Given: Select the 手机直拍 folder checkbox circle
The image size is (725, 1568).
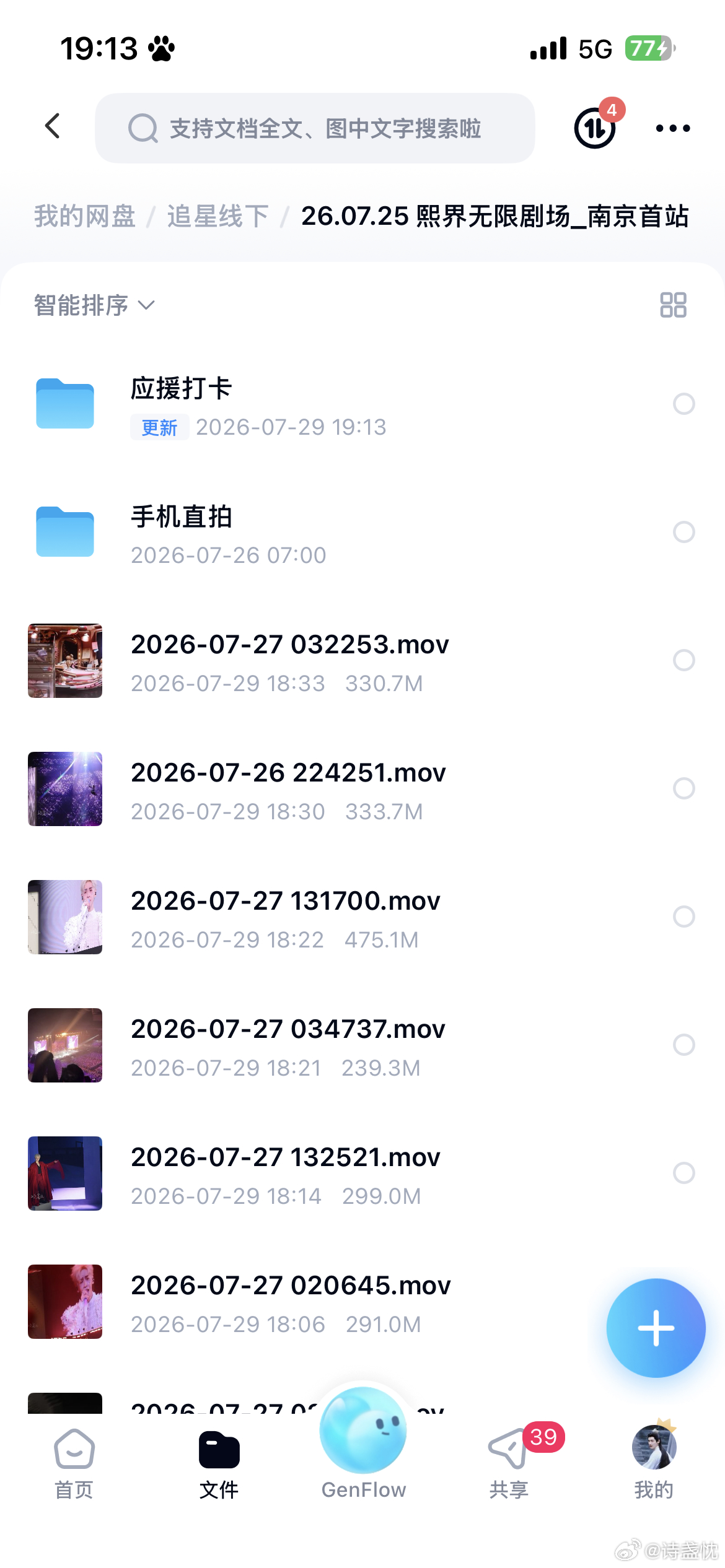Looking at the screenshot, I should coord(683,532).
